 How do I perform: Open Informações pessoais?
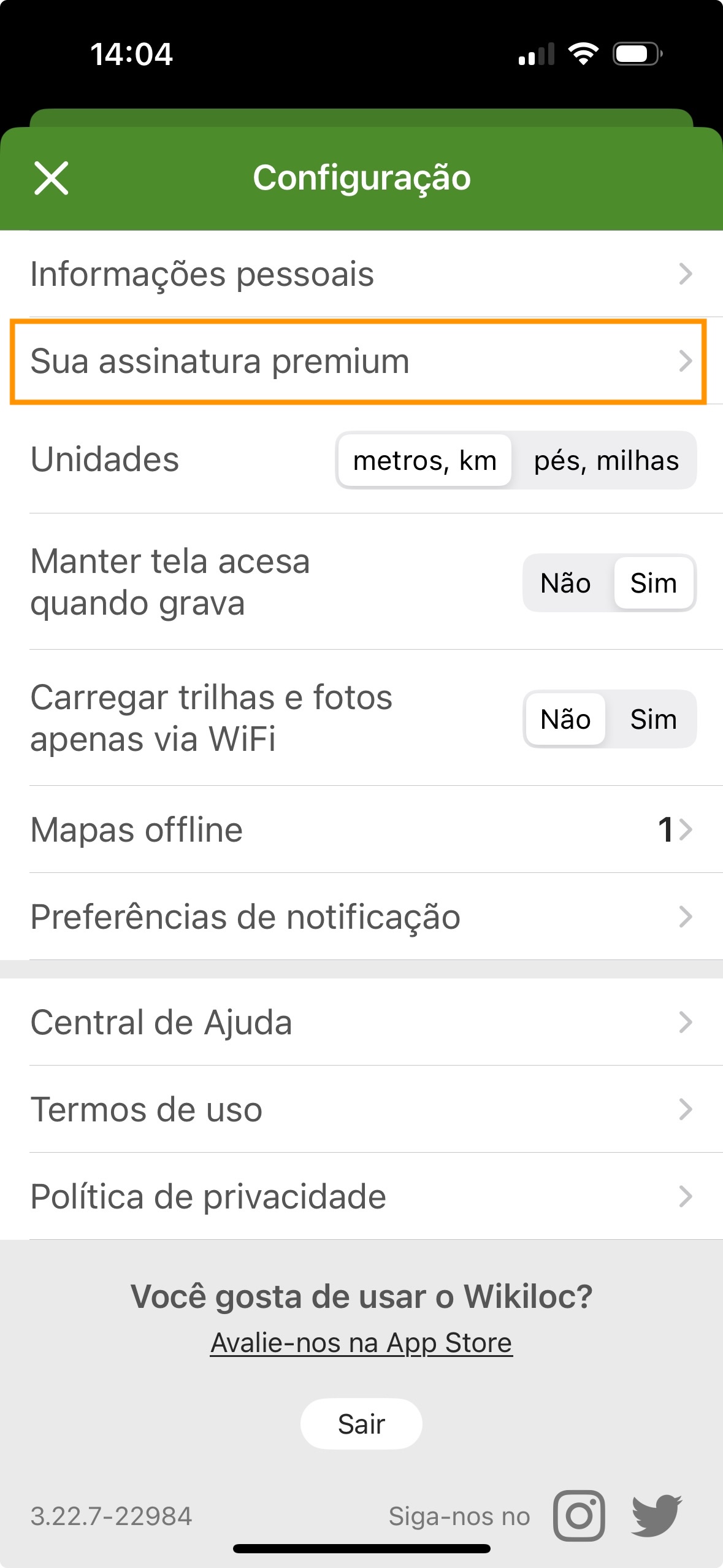361,274
